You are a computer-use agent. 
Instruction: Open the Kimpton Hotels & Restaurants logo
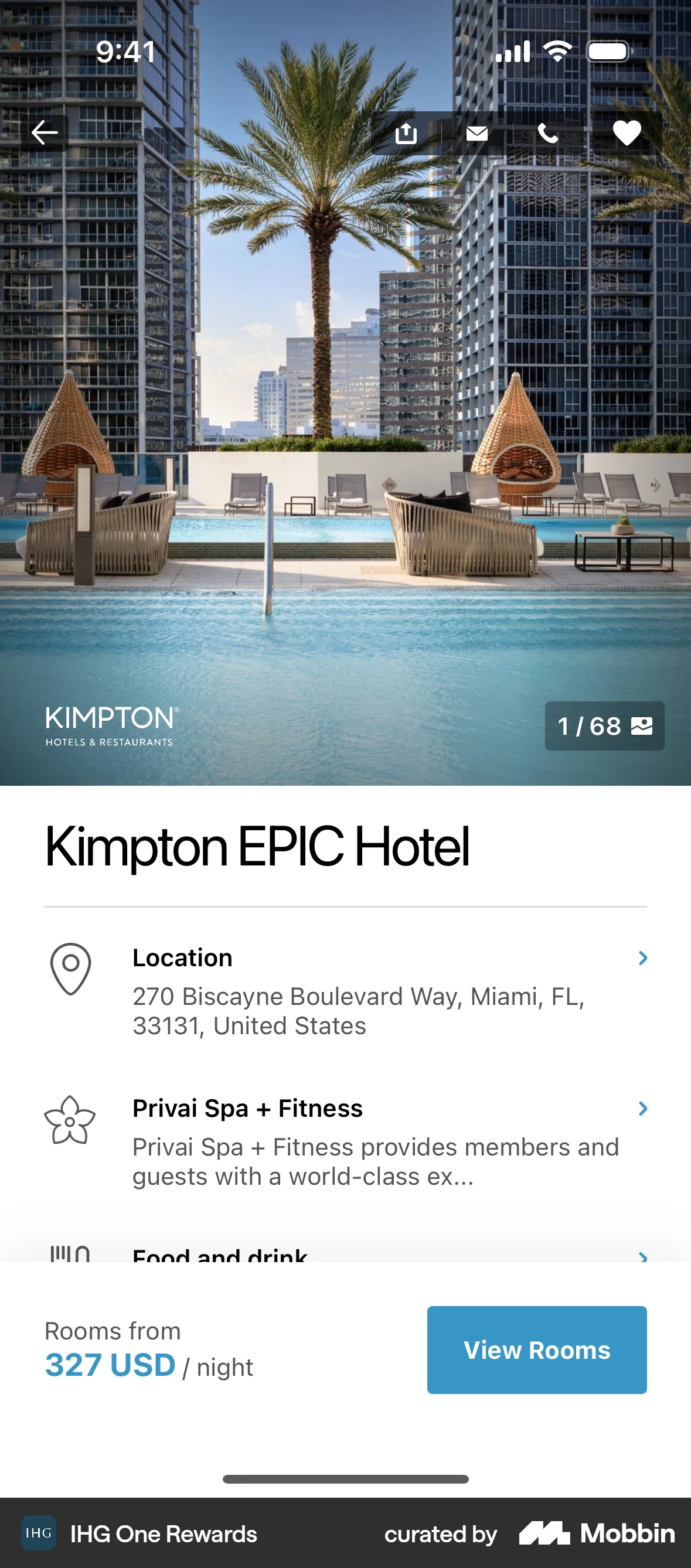[x=110, y=726]
